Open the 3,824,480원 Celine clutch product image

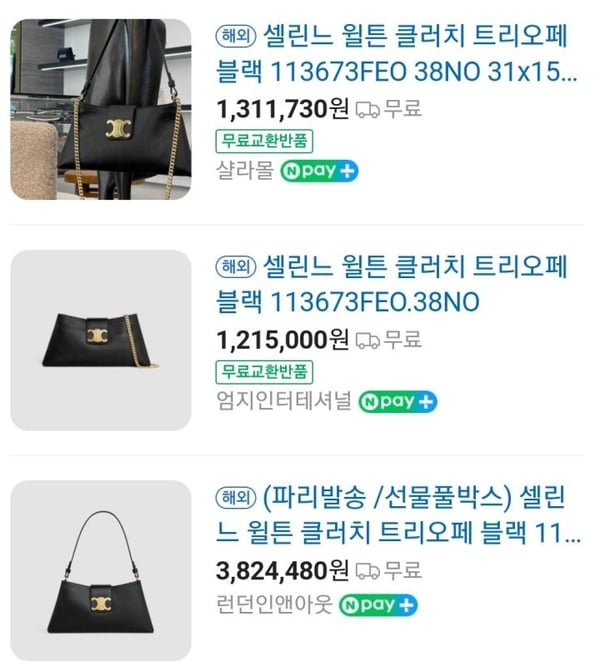tap(100, 570)
